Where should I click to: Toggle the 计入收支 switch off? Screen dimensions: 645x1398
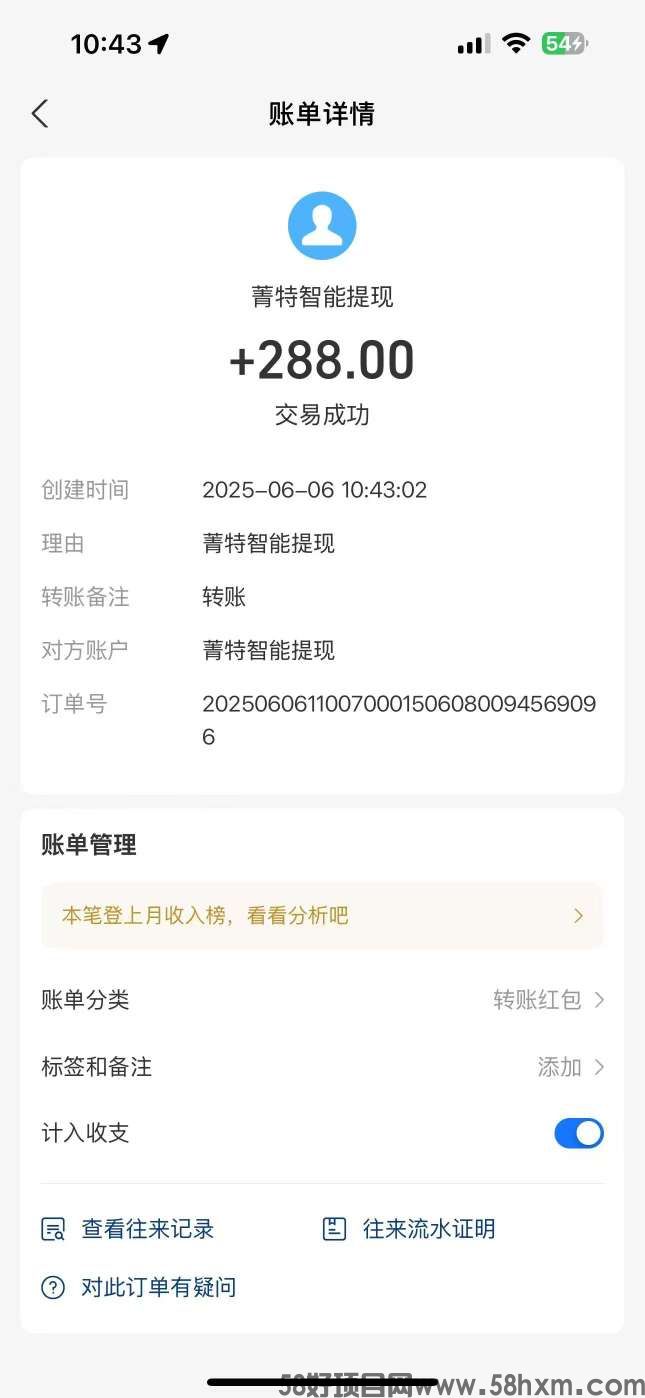point(579,1133)
